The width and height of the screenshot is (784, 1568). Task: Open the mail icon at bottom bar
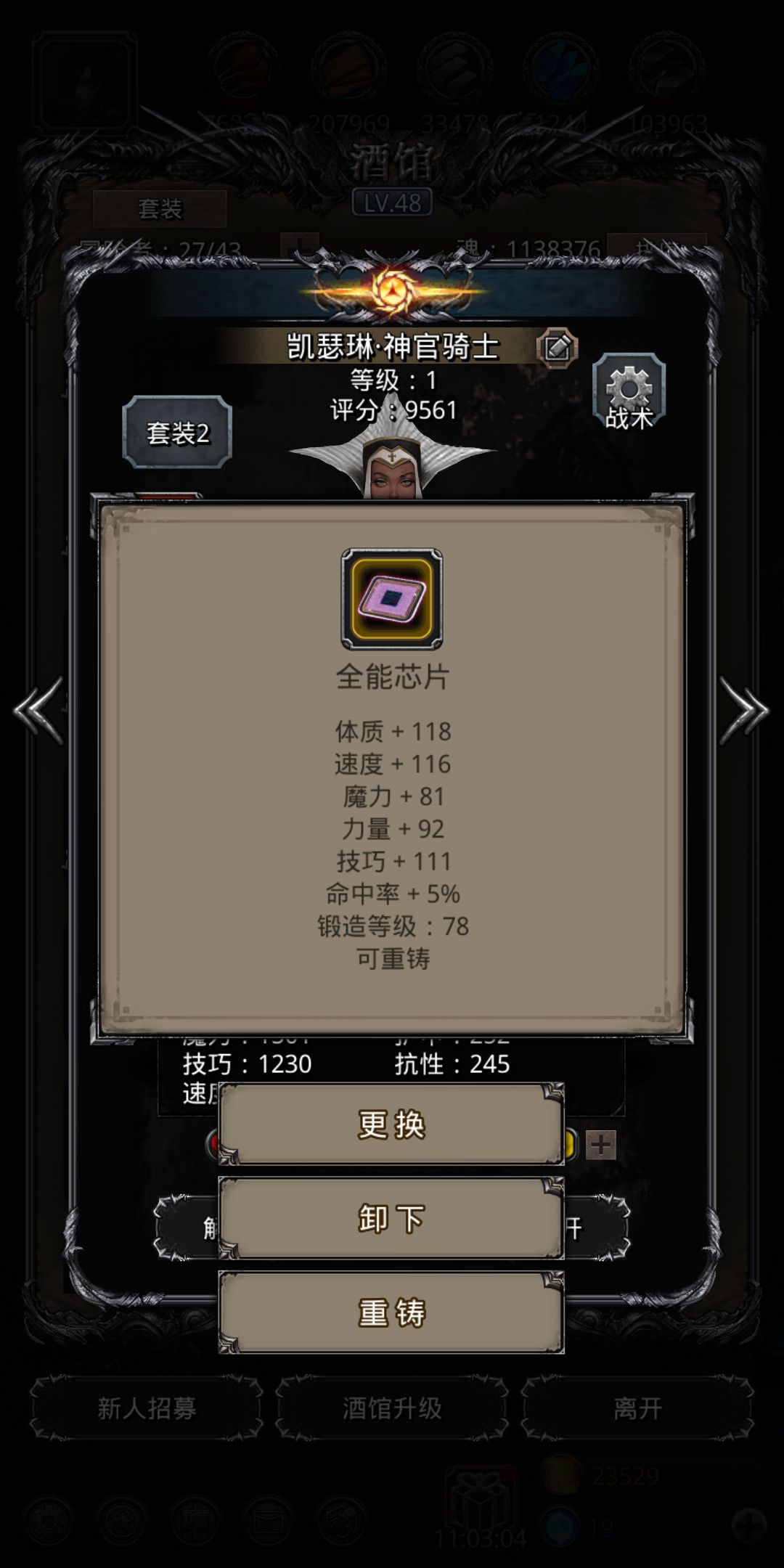(267, 1519)
